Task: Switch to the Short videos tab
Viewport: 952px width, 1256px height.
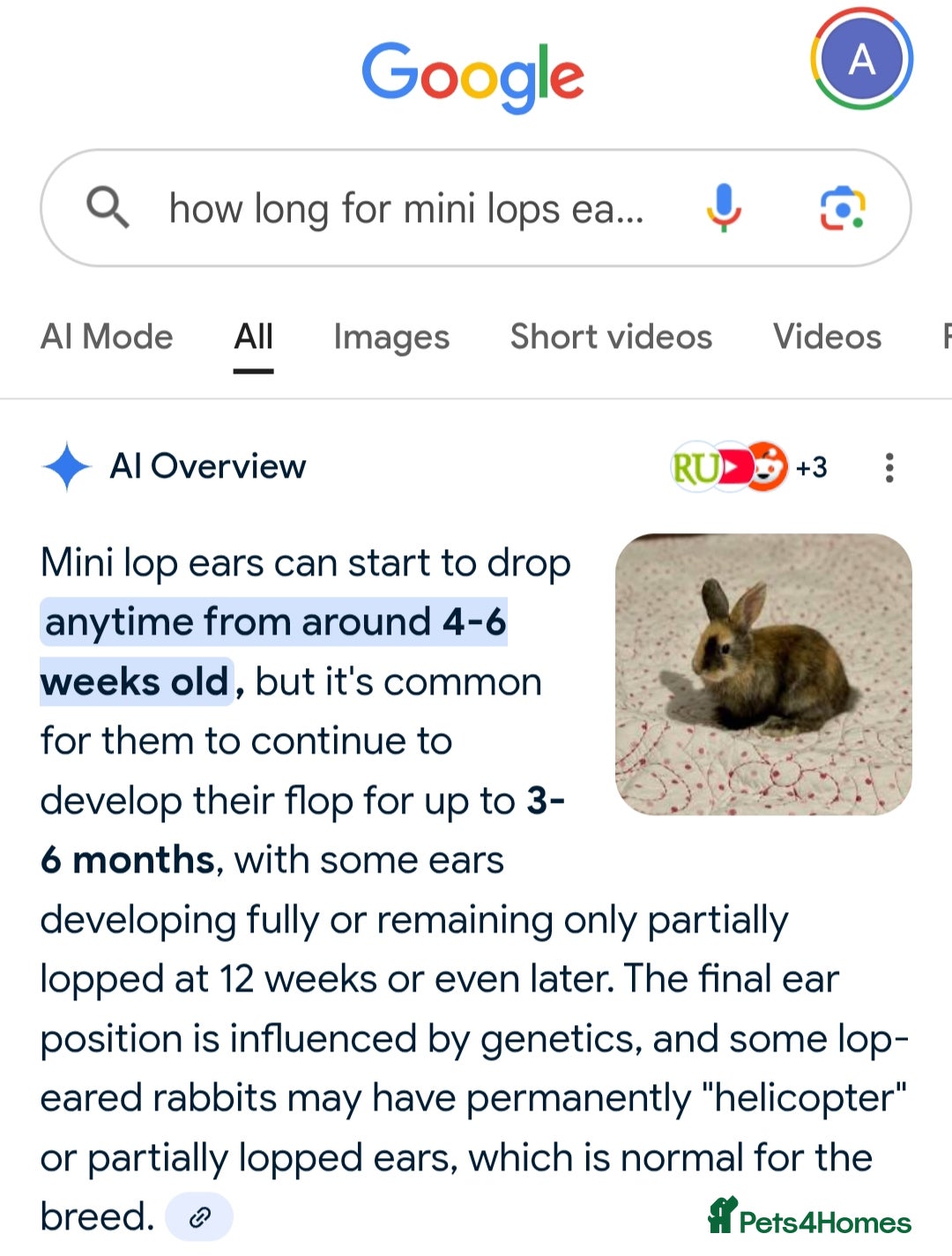Action: (611, 337)
